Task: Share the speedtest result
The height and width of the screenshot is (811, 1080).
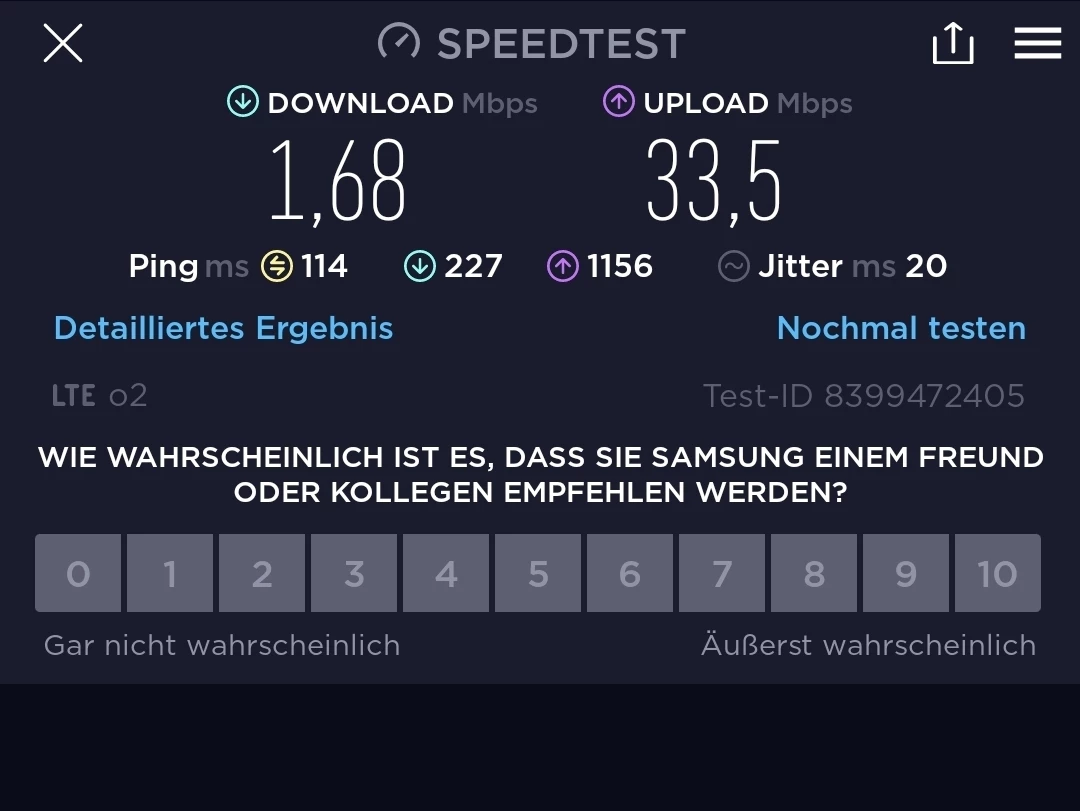Action: coord(952,44)
